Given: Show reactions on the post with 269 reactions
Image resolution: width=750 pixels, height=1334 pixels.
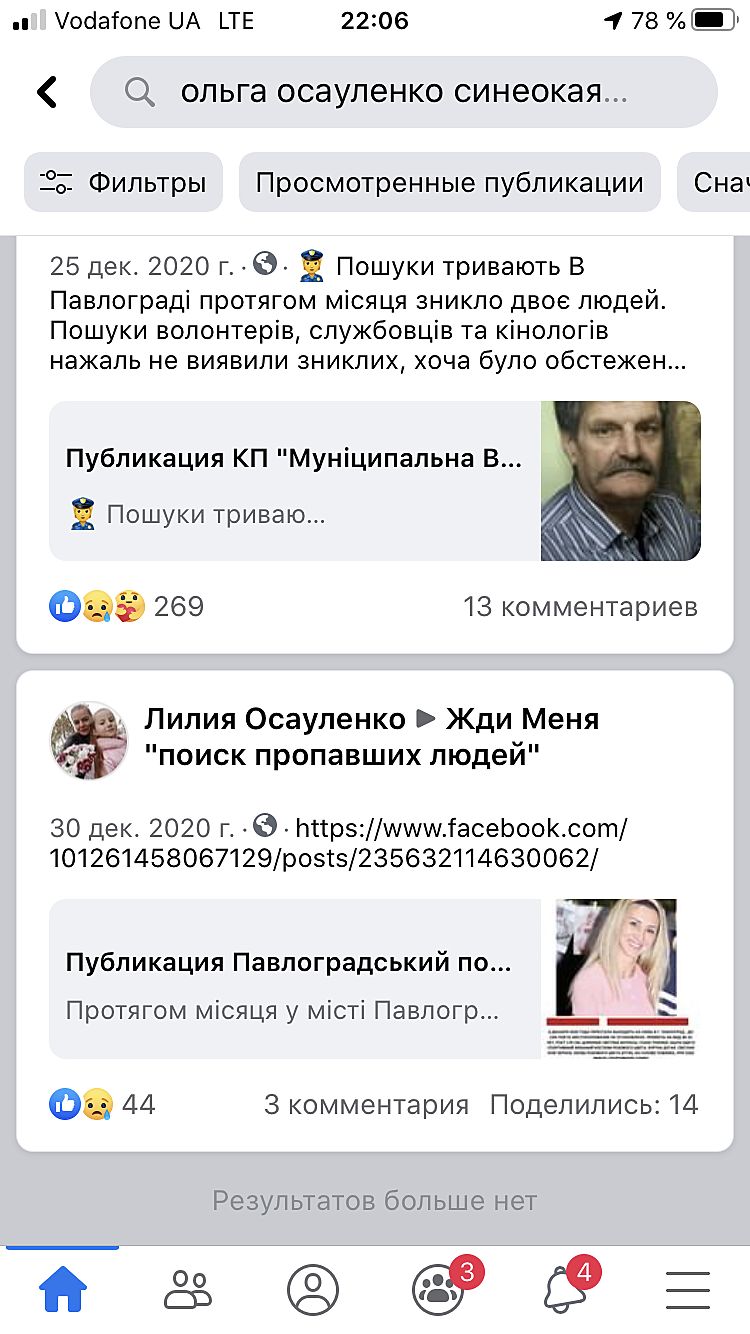Looking at the screenshot, I should (126, 606).
